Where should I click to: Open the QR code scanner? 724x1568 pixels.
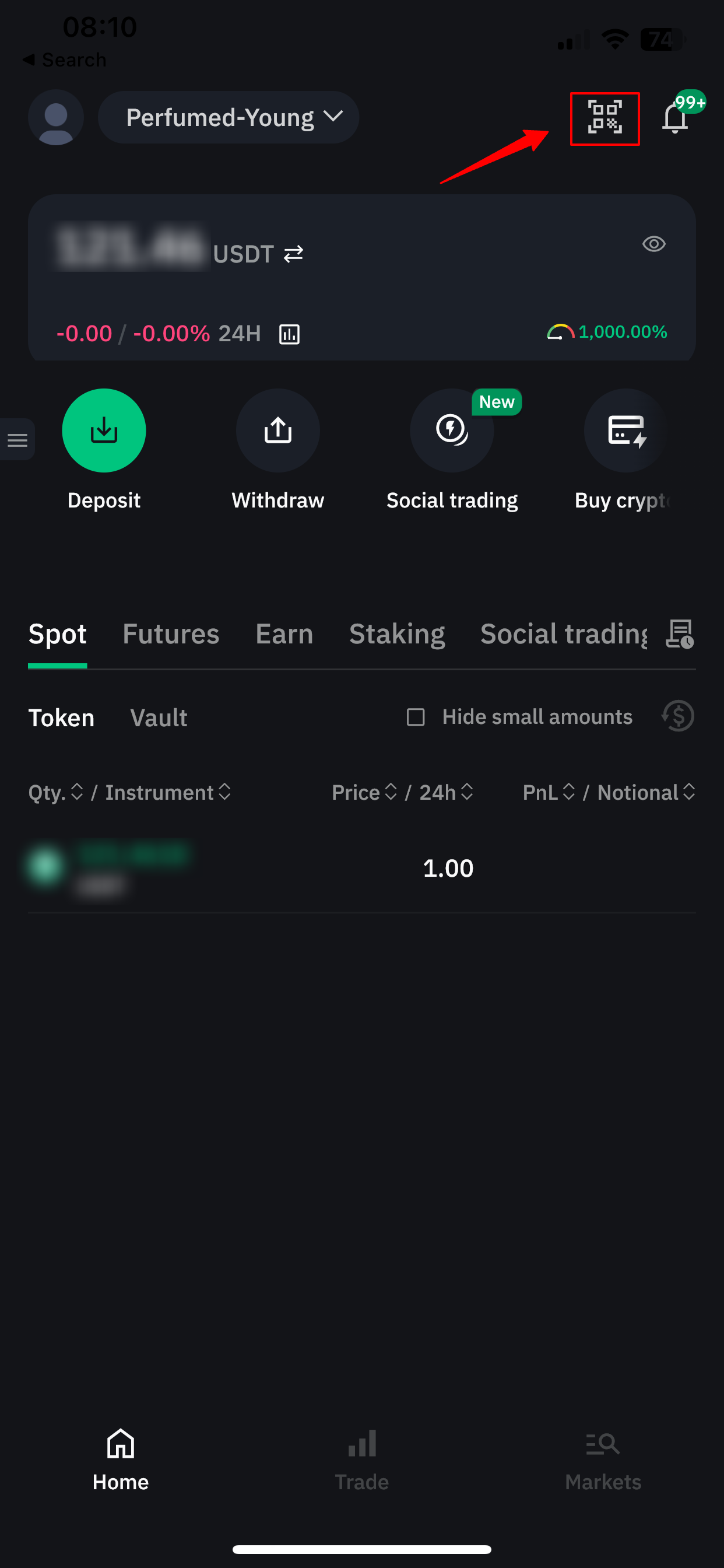coord(604,117)
